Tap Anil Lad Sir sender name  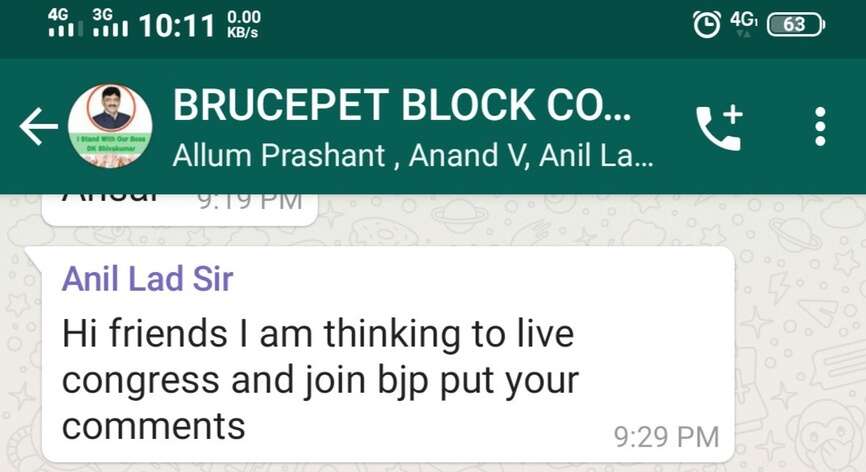point(147,278)
